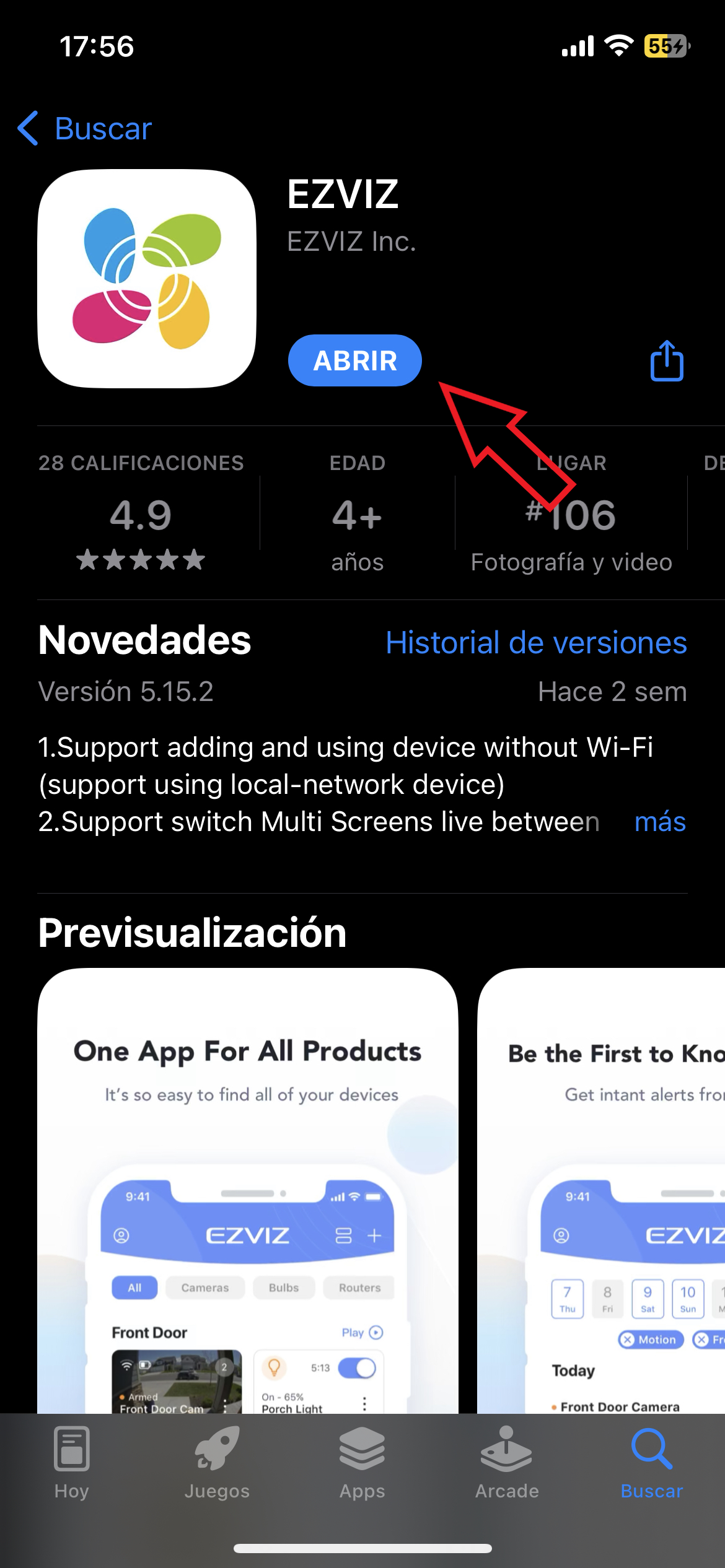Switch to the Hoy tab
The height and width of the screenshot is (1568, 725).
72,1463
